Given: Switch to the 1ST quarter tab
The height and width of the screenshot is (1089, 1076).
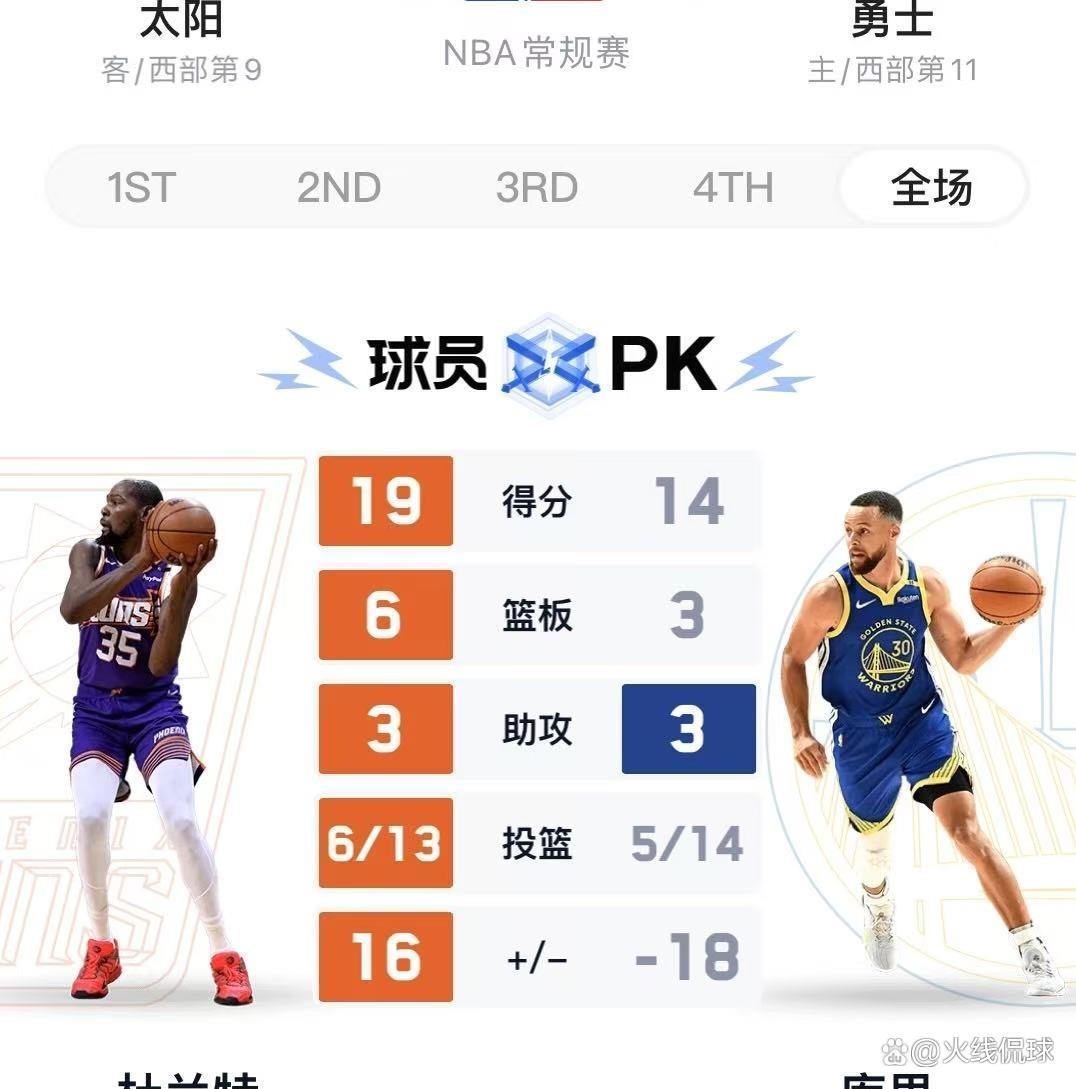Looking at the screenshot, I should (x=141, y=187).
